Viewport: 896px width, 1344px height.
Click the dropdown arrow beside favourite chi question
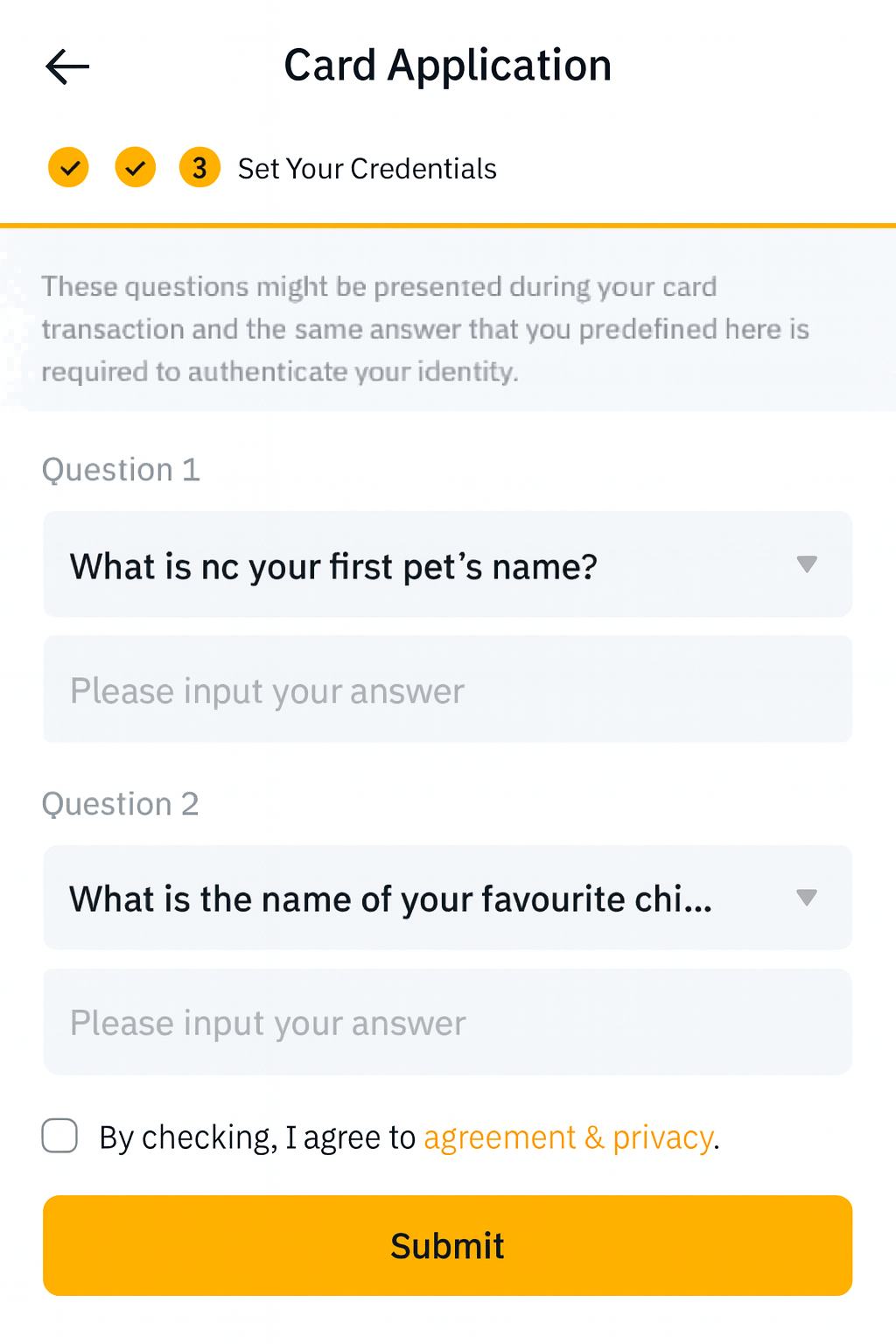(807, 898)
